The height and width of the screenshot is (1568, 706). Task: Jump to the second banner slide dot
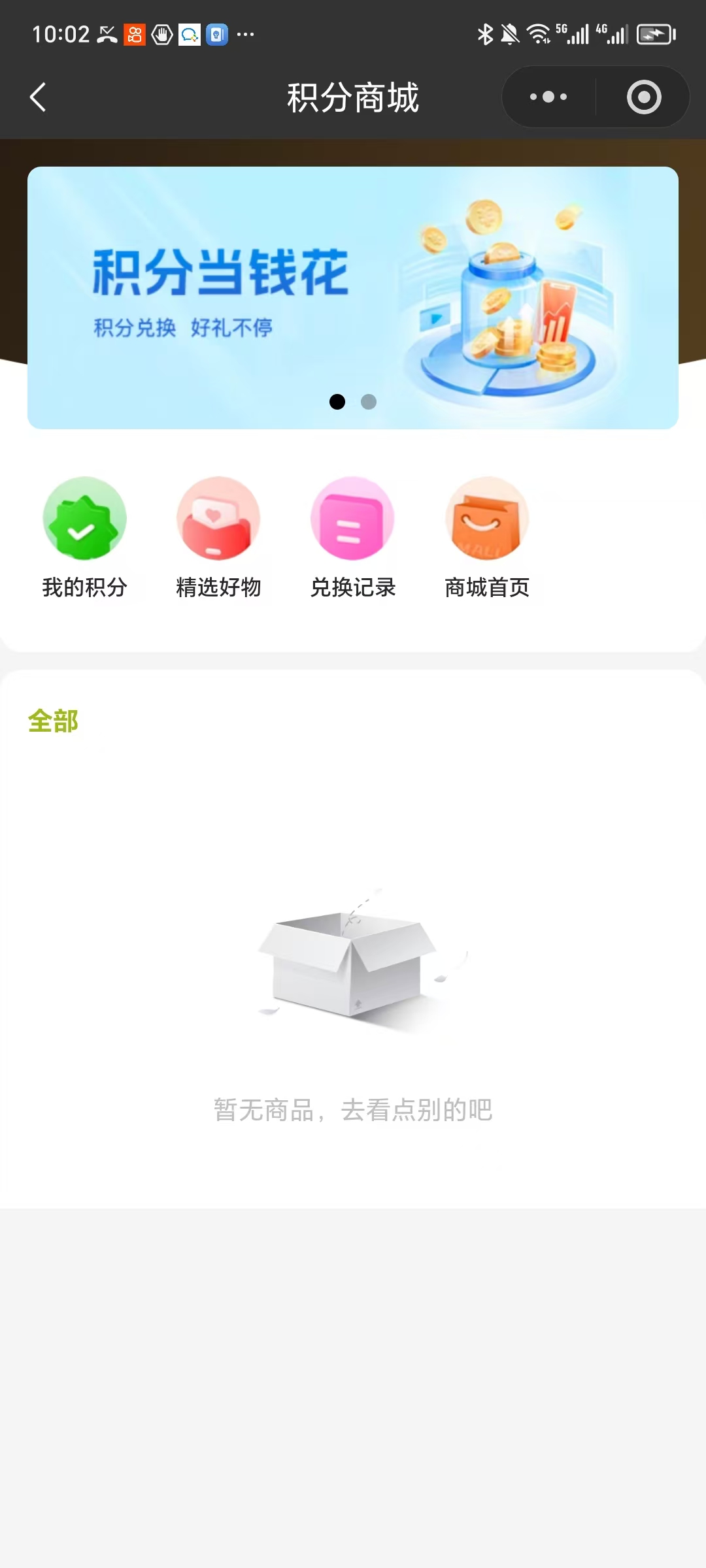(369, 402)
